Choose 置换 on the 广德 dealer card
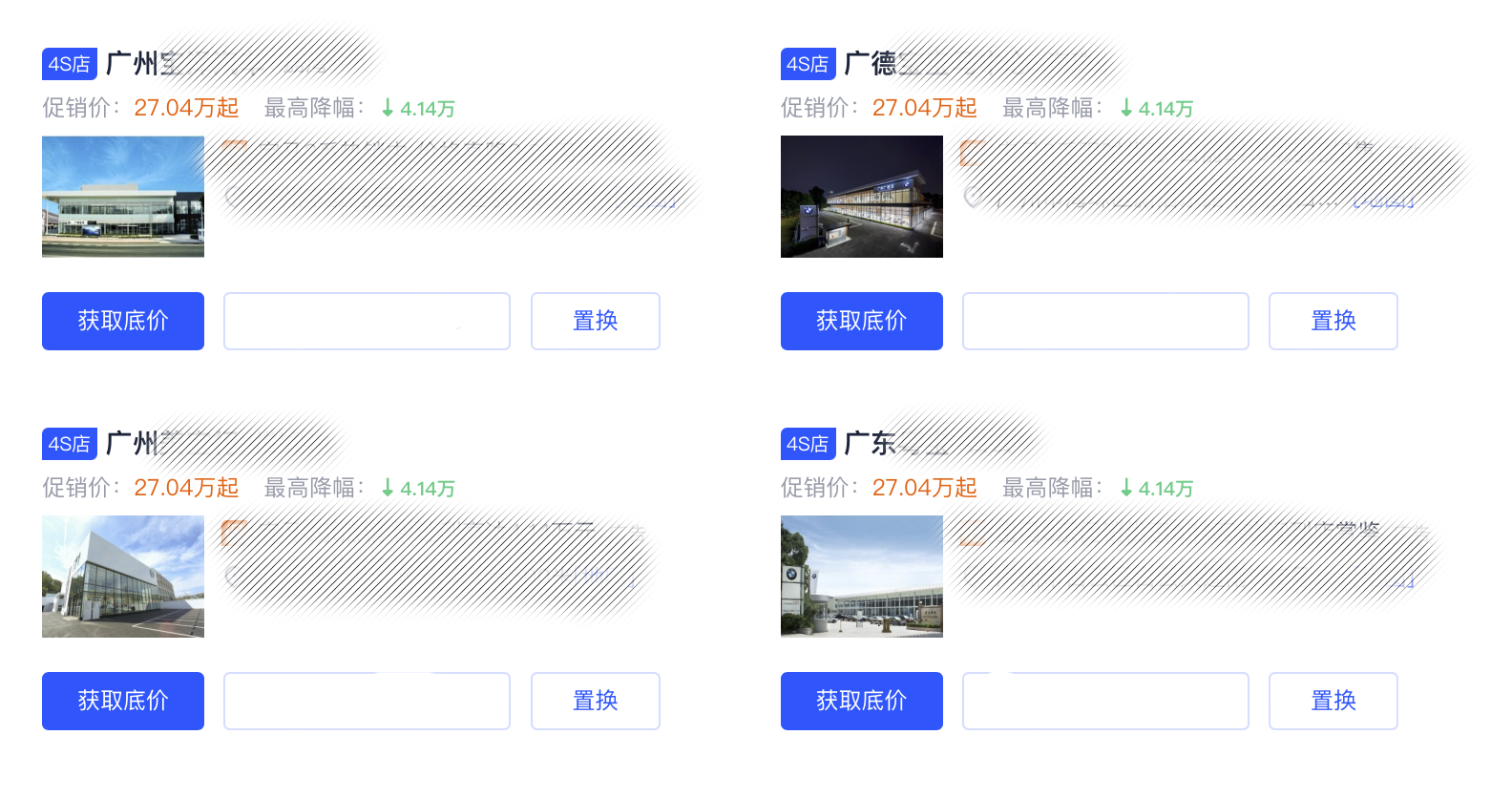The width and height of the screenshot is (1512, 798). pos(1333,321)
